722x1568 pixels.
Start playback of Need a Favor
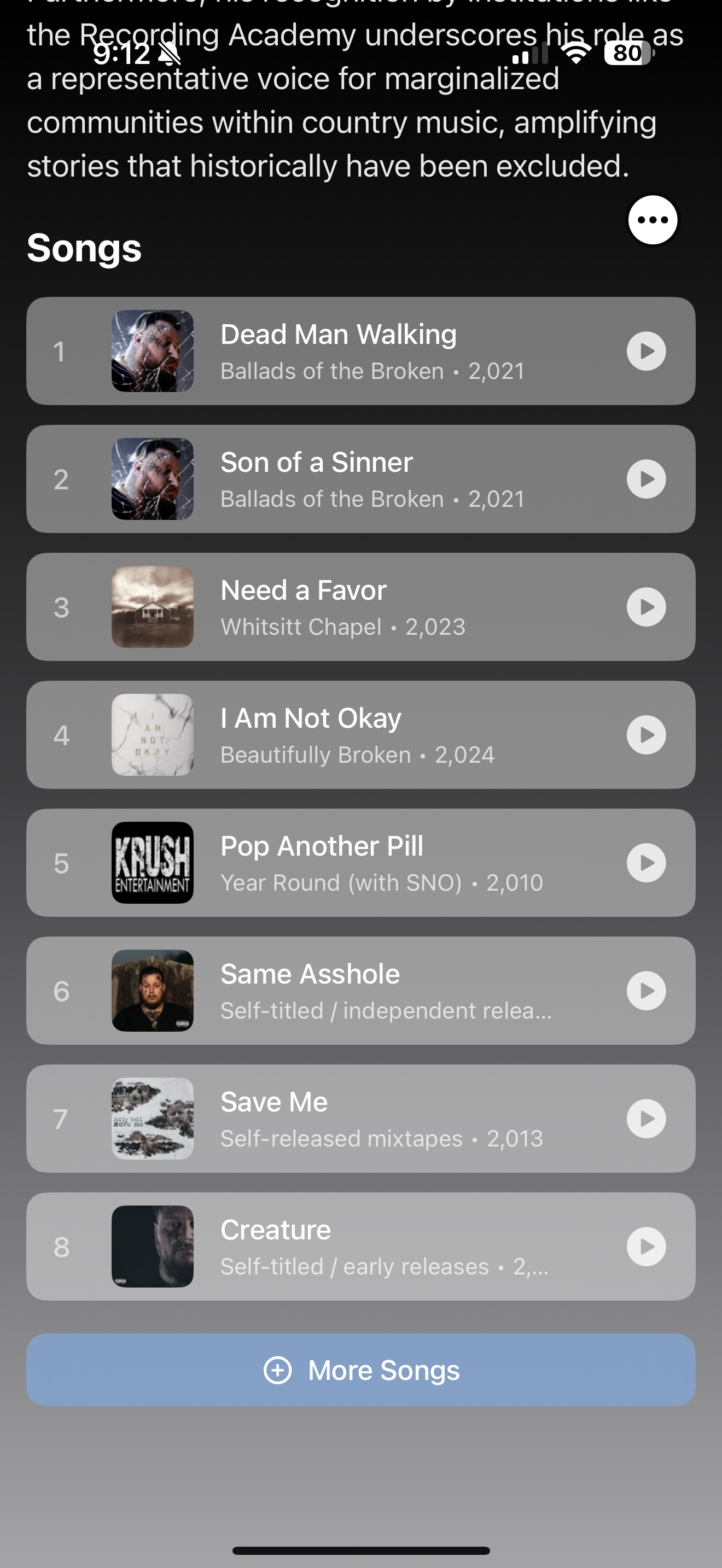pyautogui.click(x=646, y=606)
